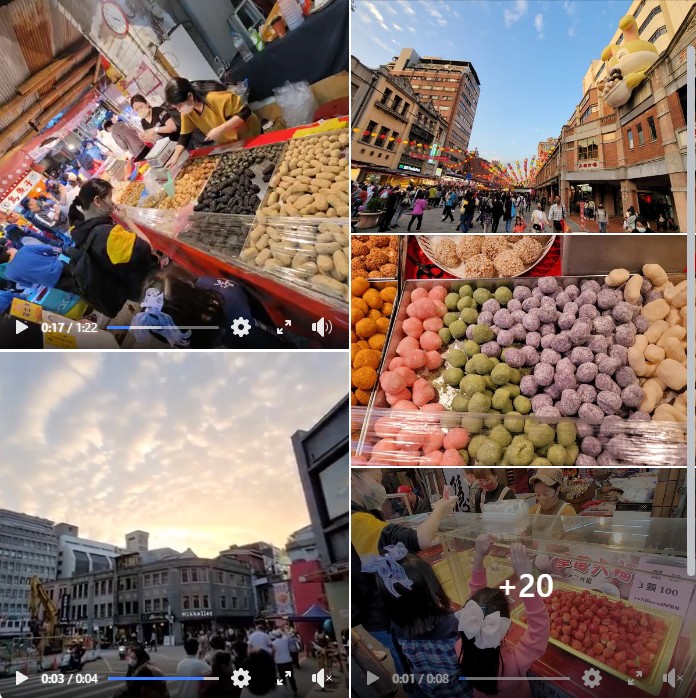This screenshot has width=696, height=698.
Task: Open the colorful mochi balls photo
Action: (x=518, y=350)
